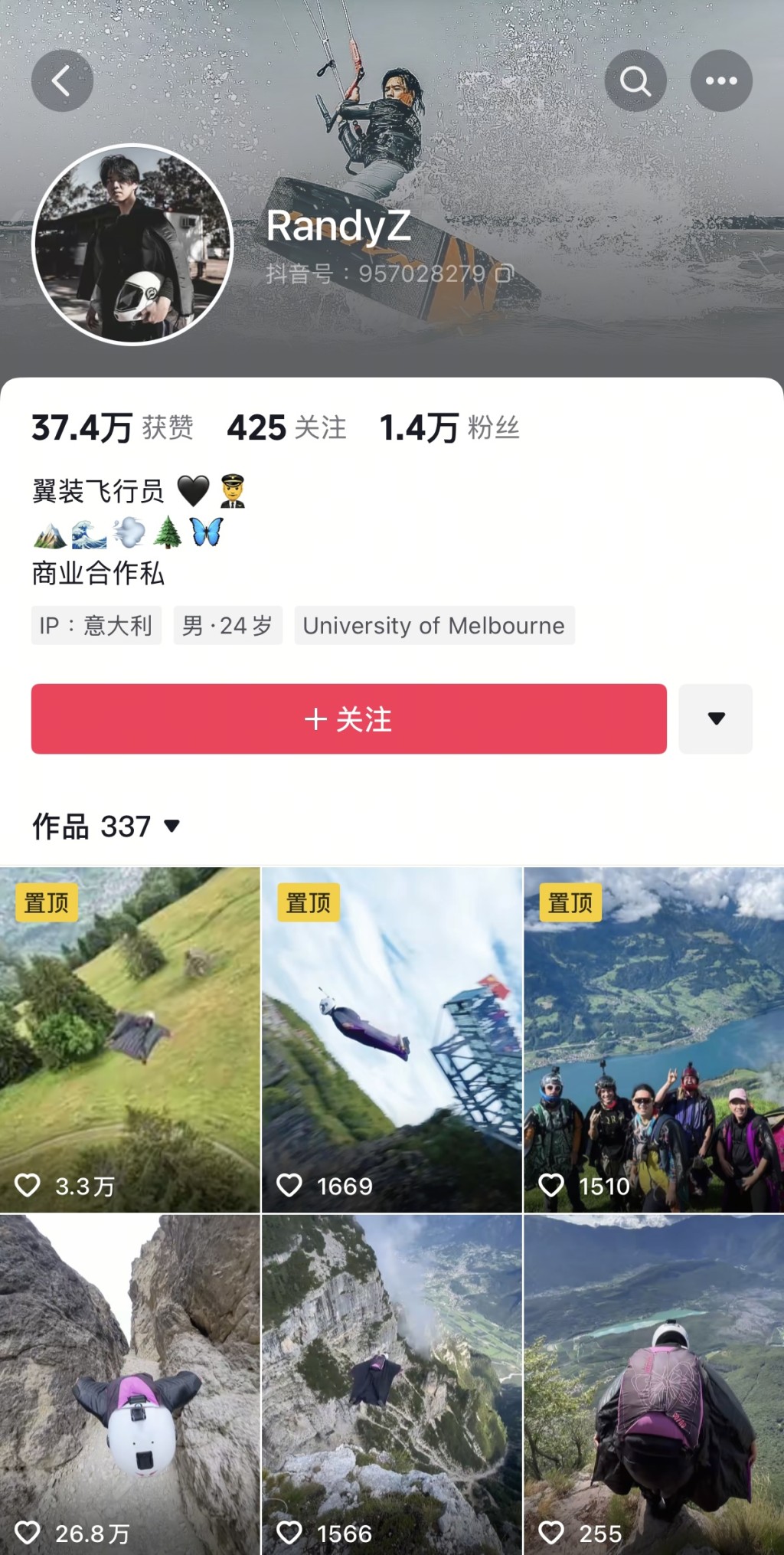The height and width of the screenshot is (1555, 784).
Task: Open the pinned video with 1669 likes
Action: click(391, 1039)
